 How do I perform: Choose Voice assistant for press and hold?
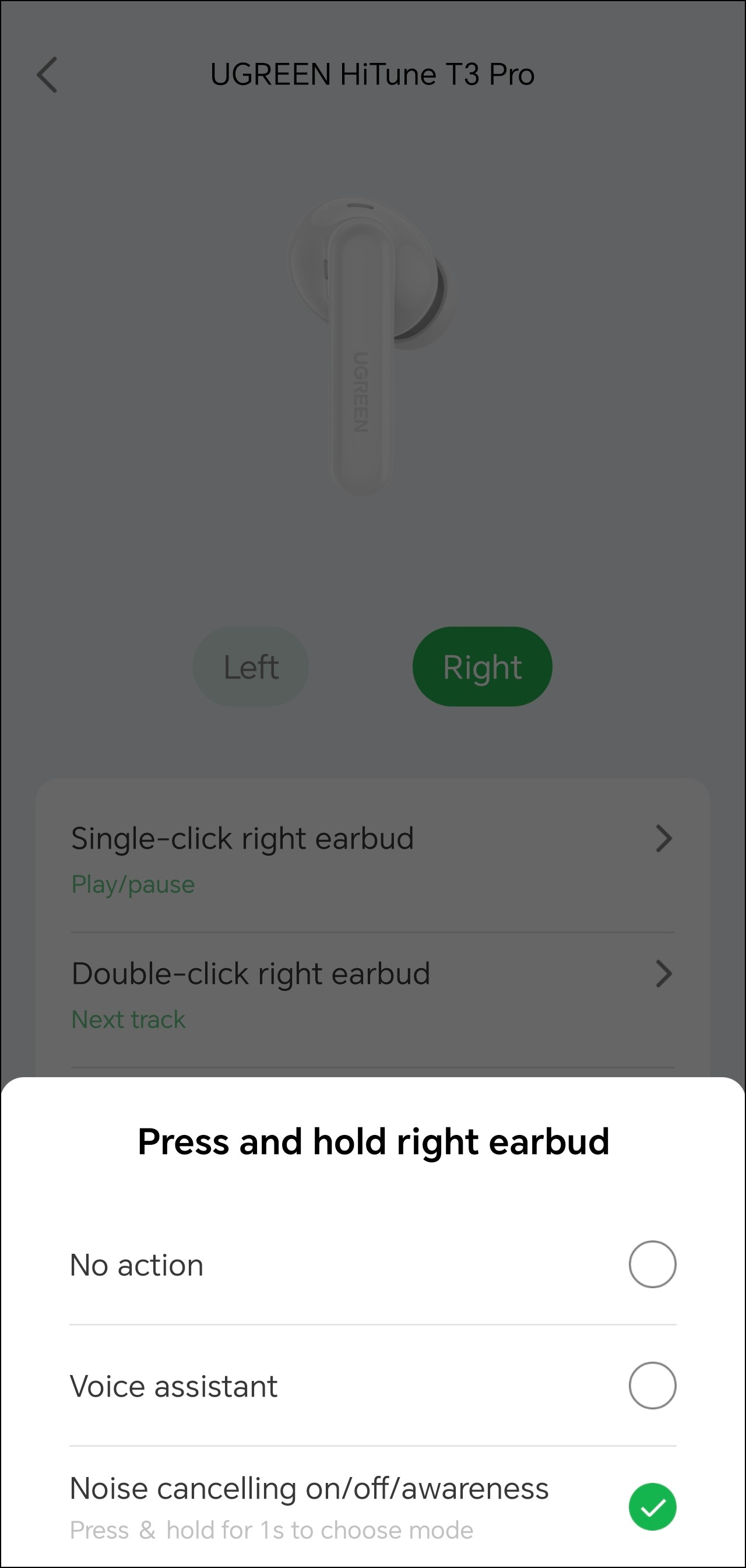coord(652,1386)
